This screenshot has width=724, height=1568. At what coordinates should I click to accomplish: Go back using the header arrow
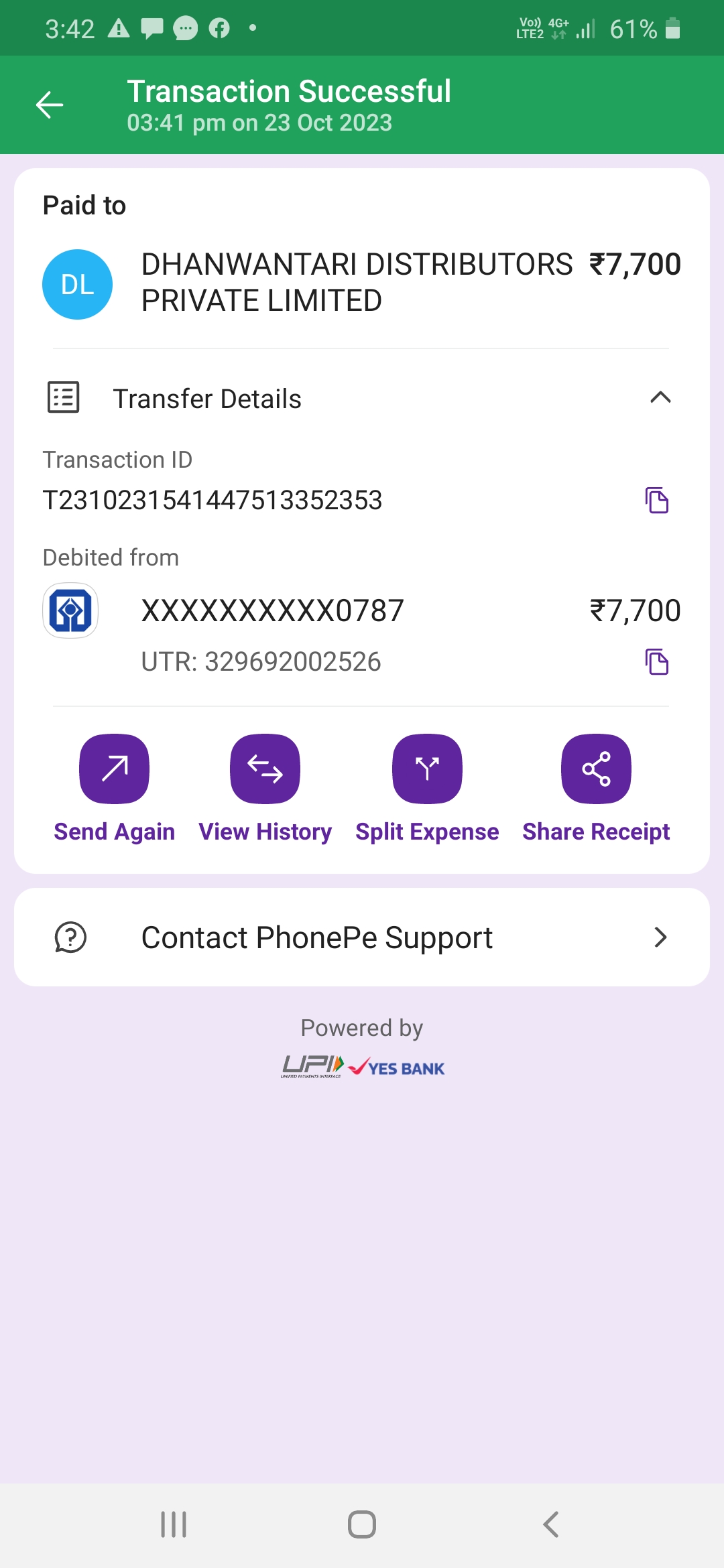50,105
